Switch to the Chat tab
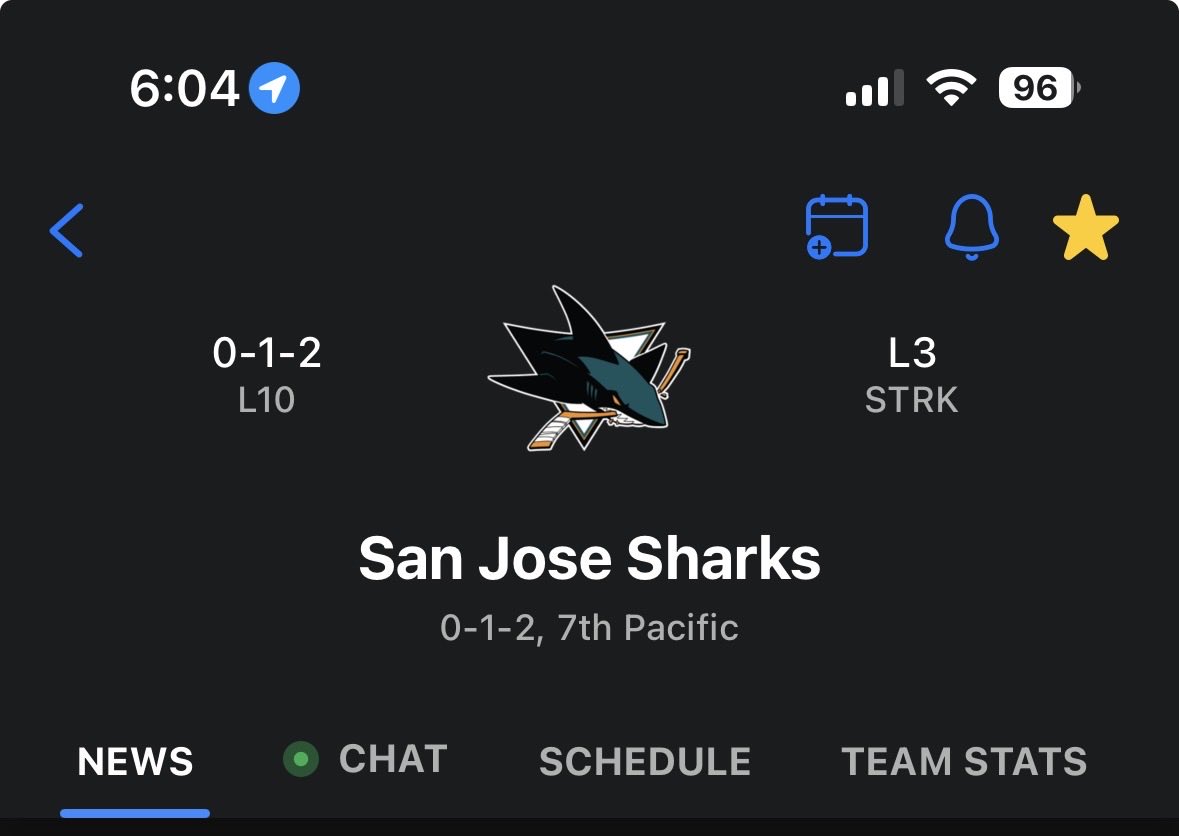This screenshot has width=1179, height=836. (366, 760)
